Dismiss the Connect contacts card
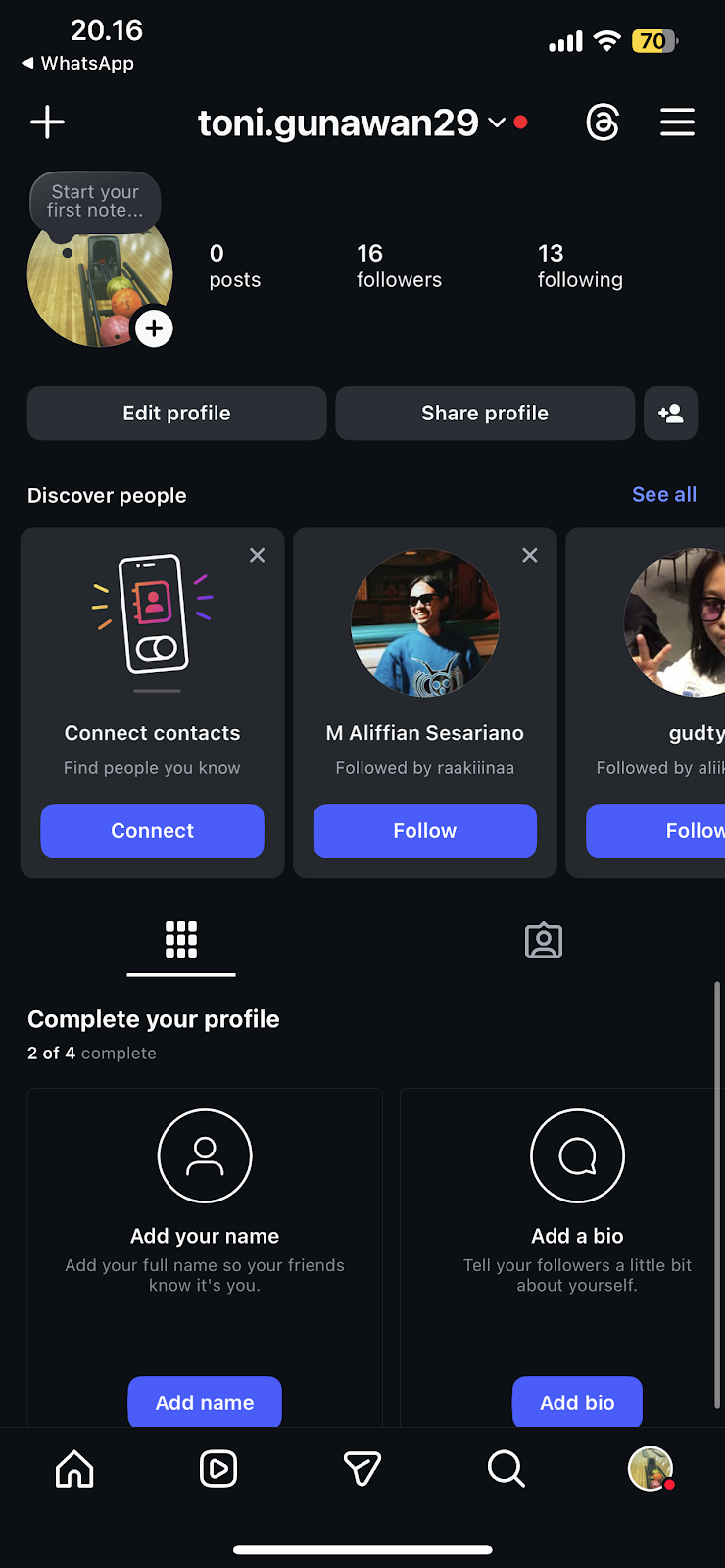 (x=257, y=556)
